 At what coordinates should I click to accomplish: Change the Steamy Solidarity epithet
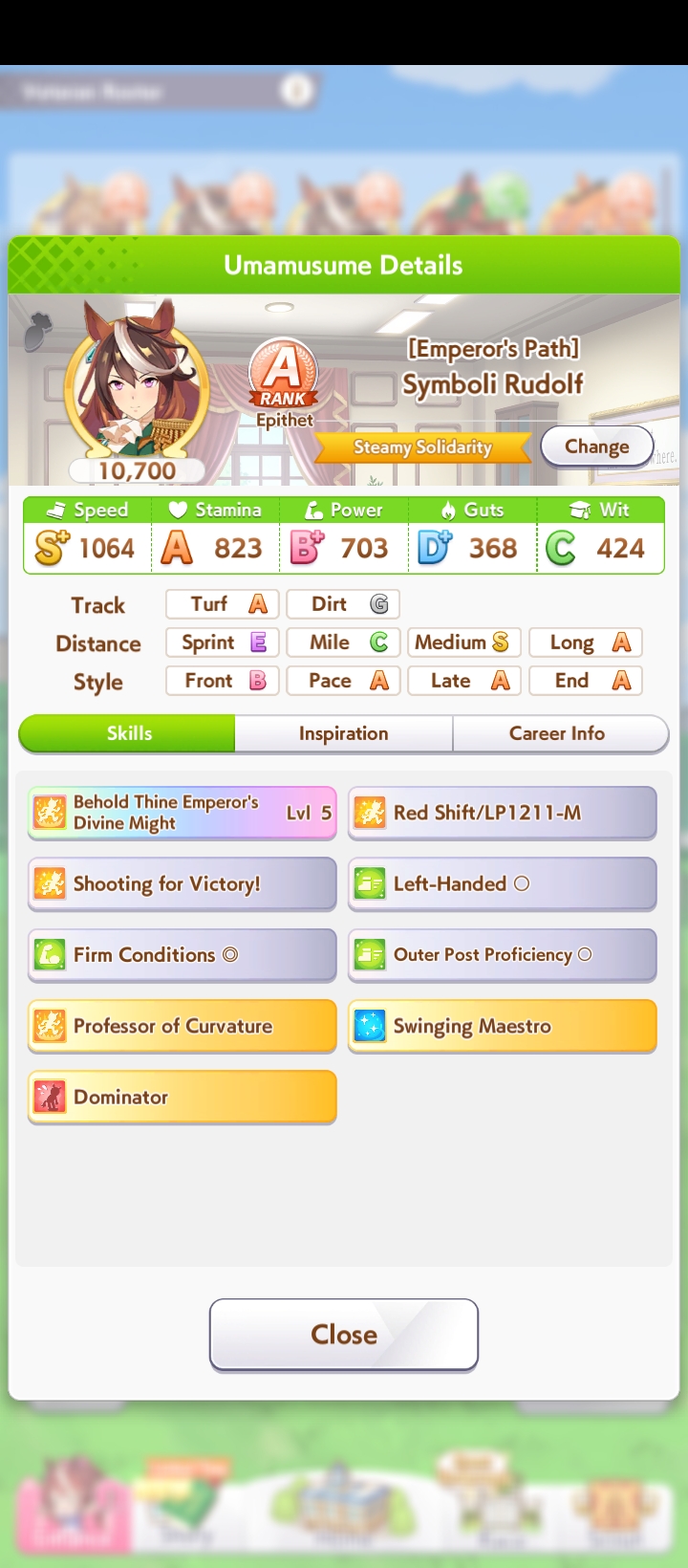coord(597,446)
